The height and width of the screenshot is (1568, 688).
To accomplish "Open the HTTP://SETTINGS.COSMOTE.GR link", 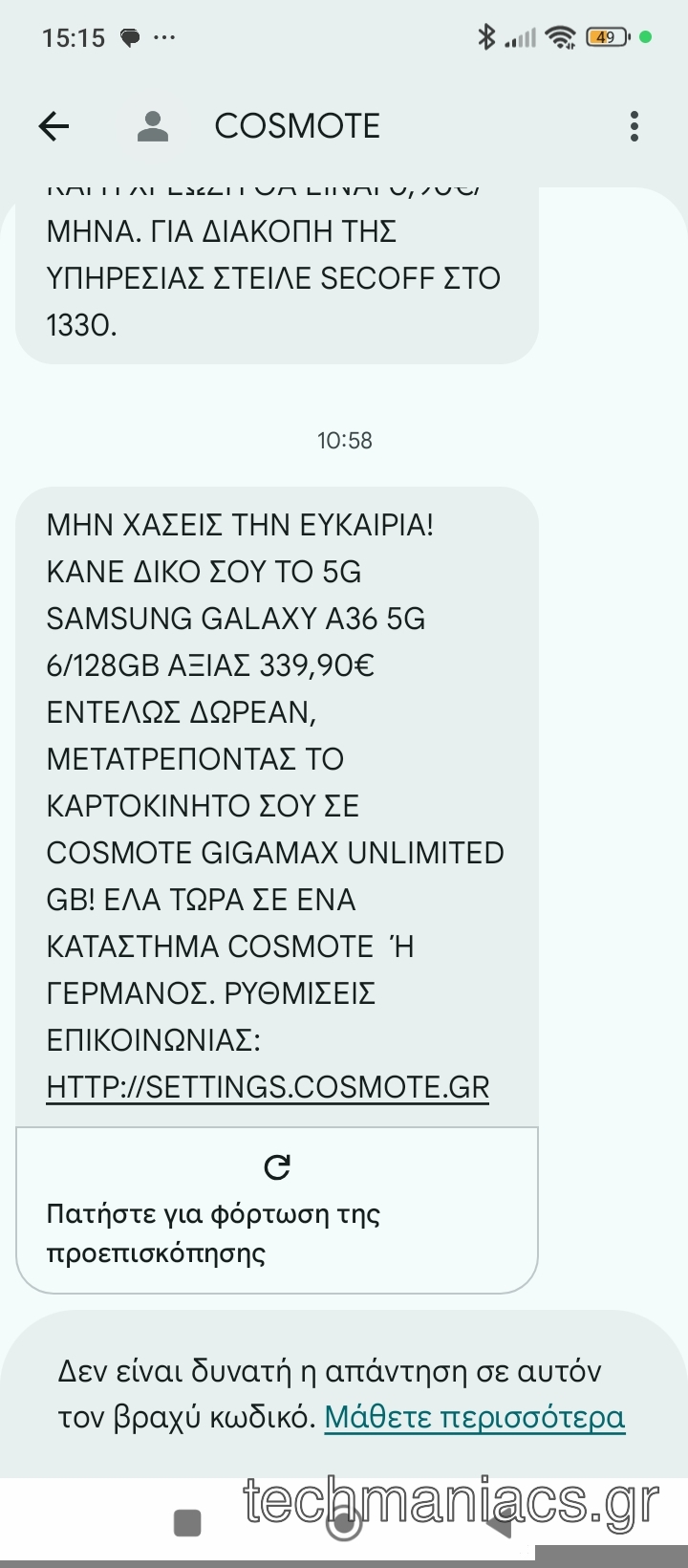I will click(268, 1088).
